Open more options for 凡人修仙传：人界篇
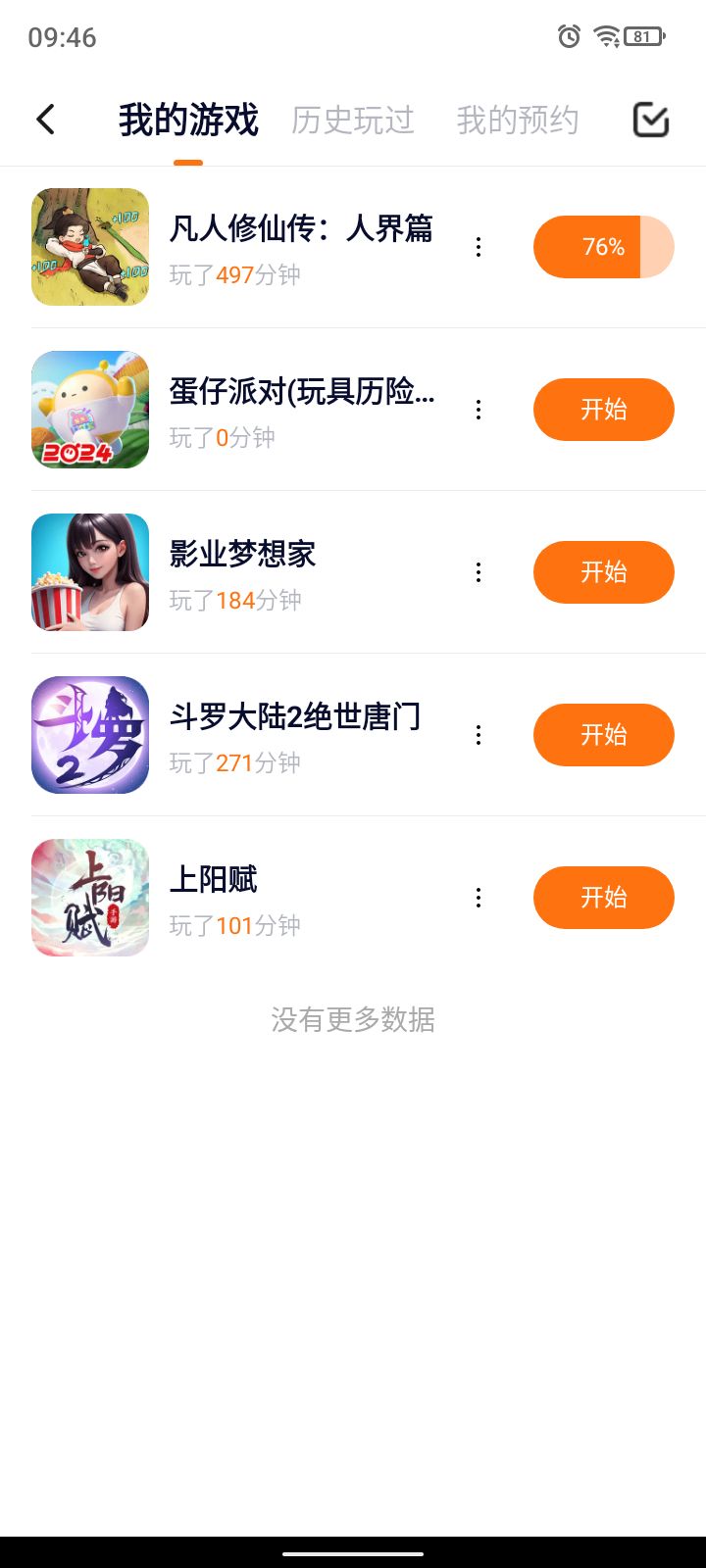The width and height of the screenshot is (706, 1568). [479, 247]
